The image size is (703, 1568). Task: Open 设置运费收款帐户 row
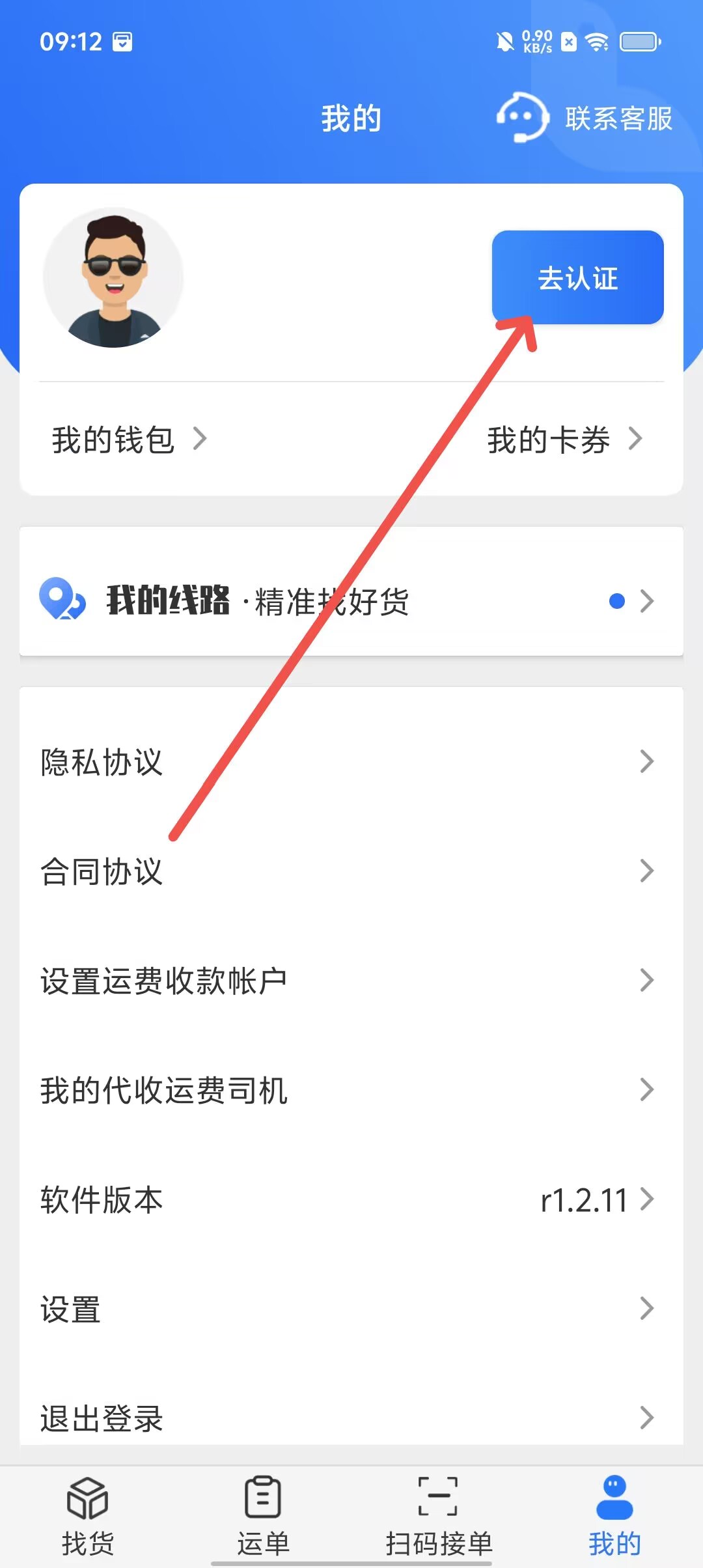coord(351,981)
